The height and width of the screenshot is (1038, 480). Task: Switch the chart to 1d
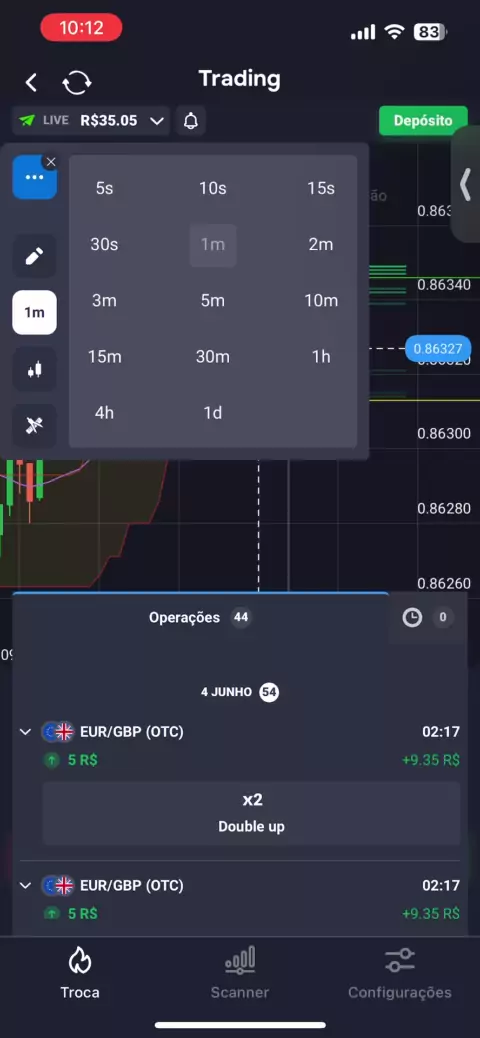213,414
